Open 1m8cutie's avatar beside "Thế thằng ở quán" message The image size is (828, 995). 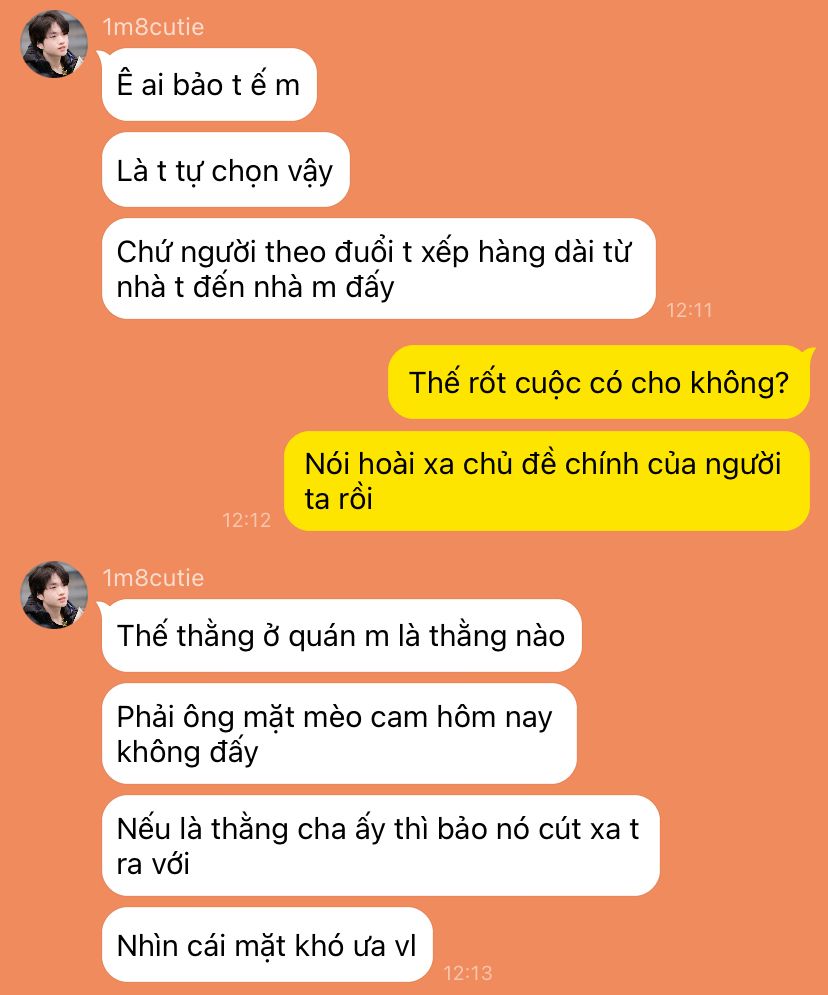coord(54,595)
